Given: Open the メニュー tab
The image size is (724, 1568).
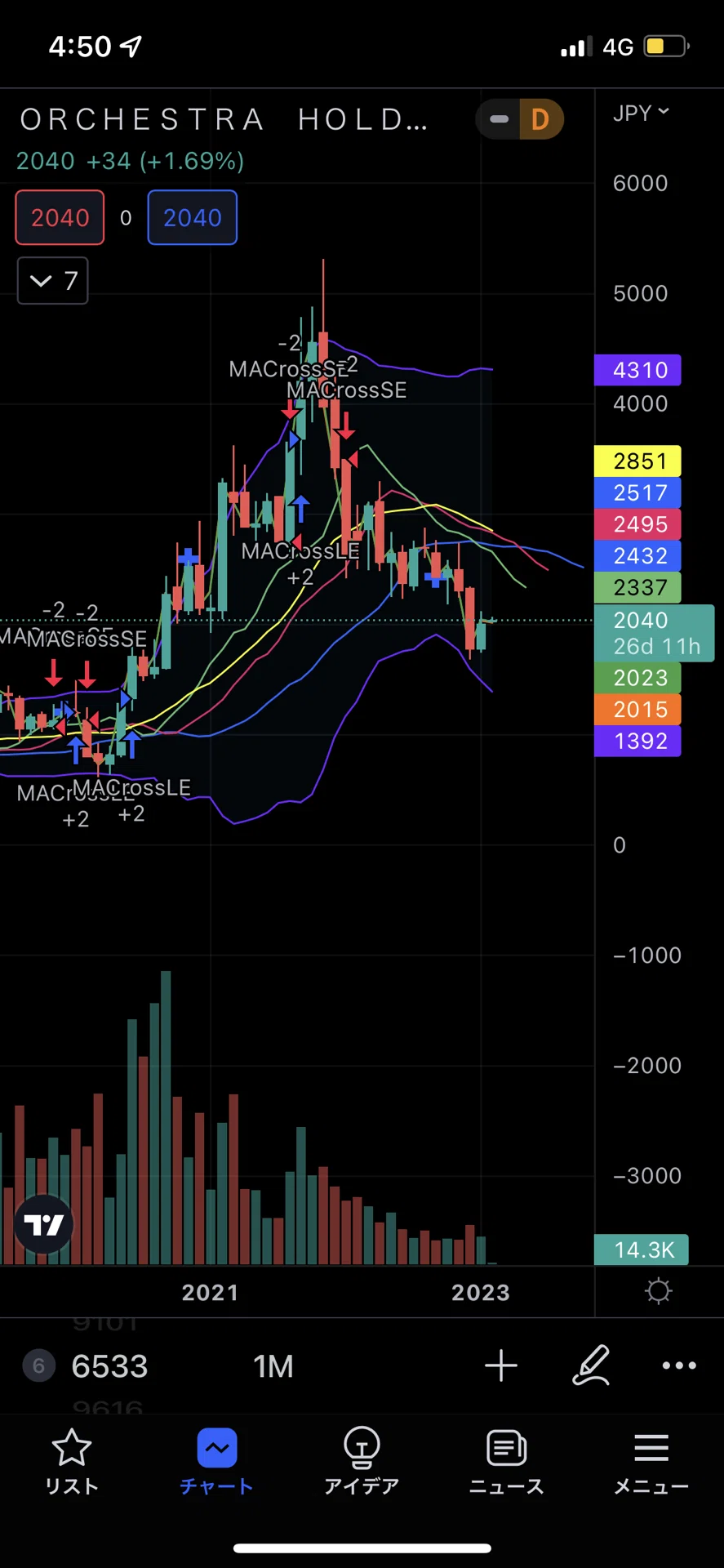Looking at the screenshot, I should (651, 1462).
